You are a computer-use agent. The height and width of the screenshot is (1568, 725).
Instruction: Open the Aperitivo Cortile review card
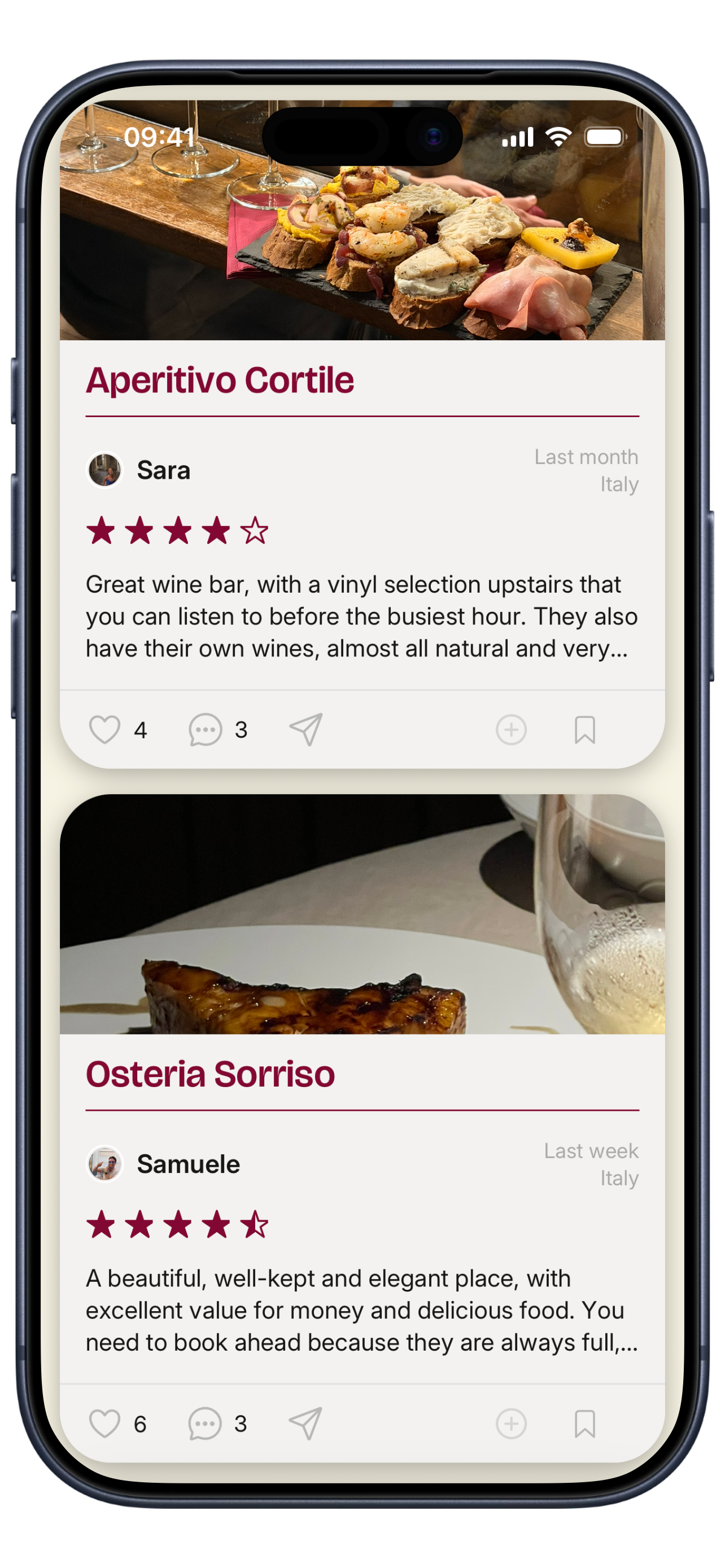click(362, 433)
